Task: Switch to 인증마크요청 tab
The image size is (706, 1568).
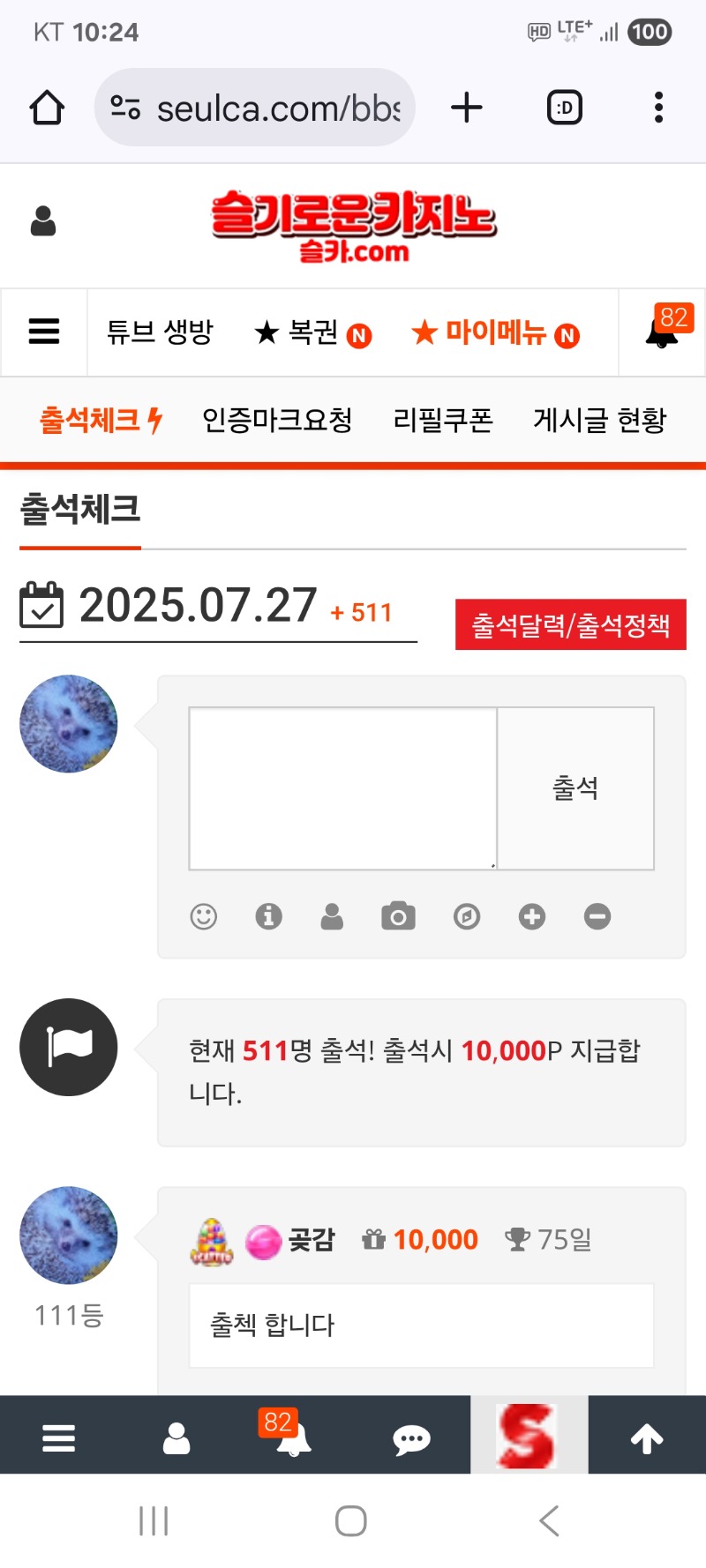Action: 277,420
